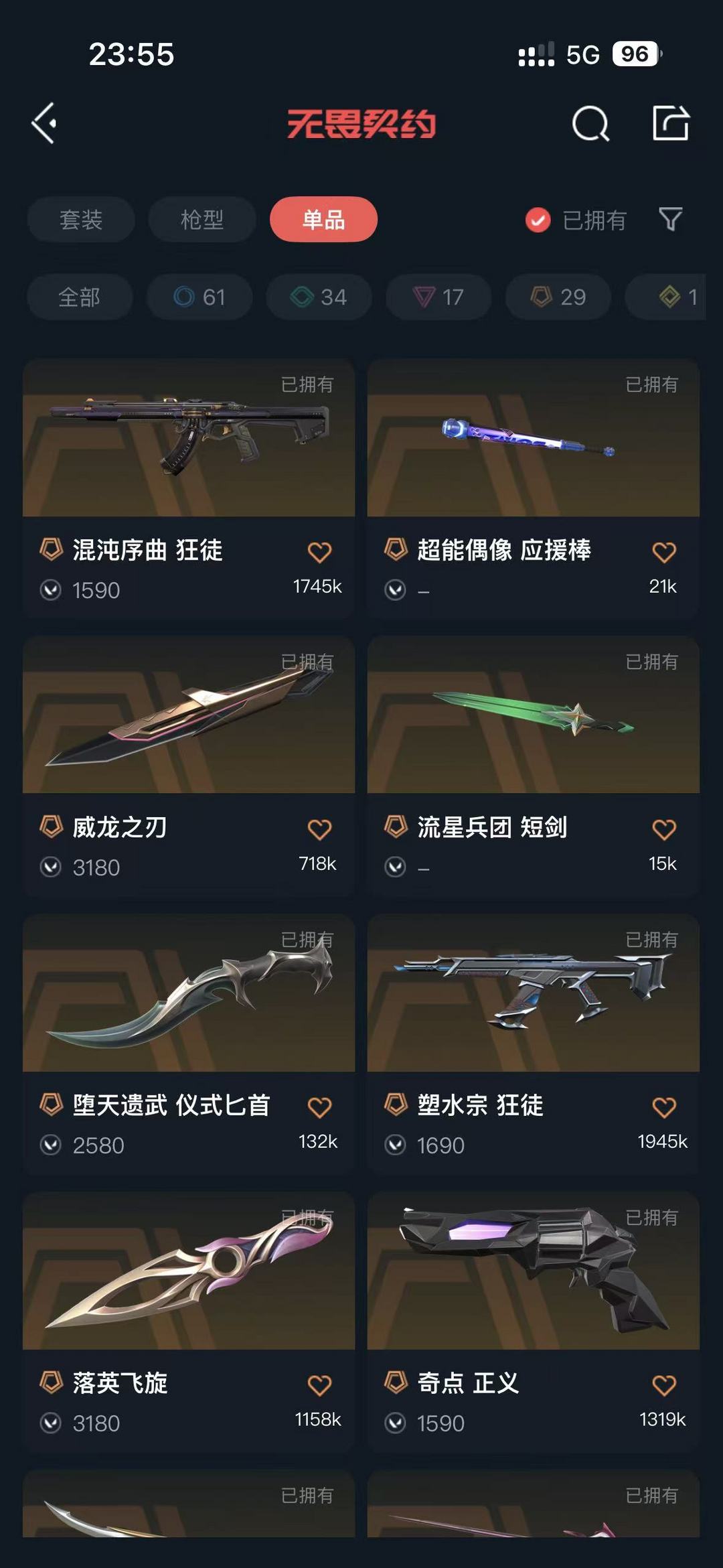Favorite 堕天遗武 仪式匕首 with the heart
Viewport: 723px width, 1568px height.
coord(319,1107)
